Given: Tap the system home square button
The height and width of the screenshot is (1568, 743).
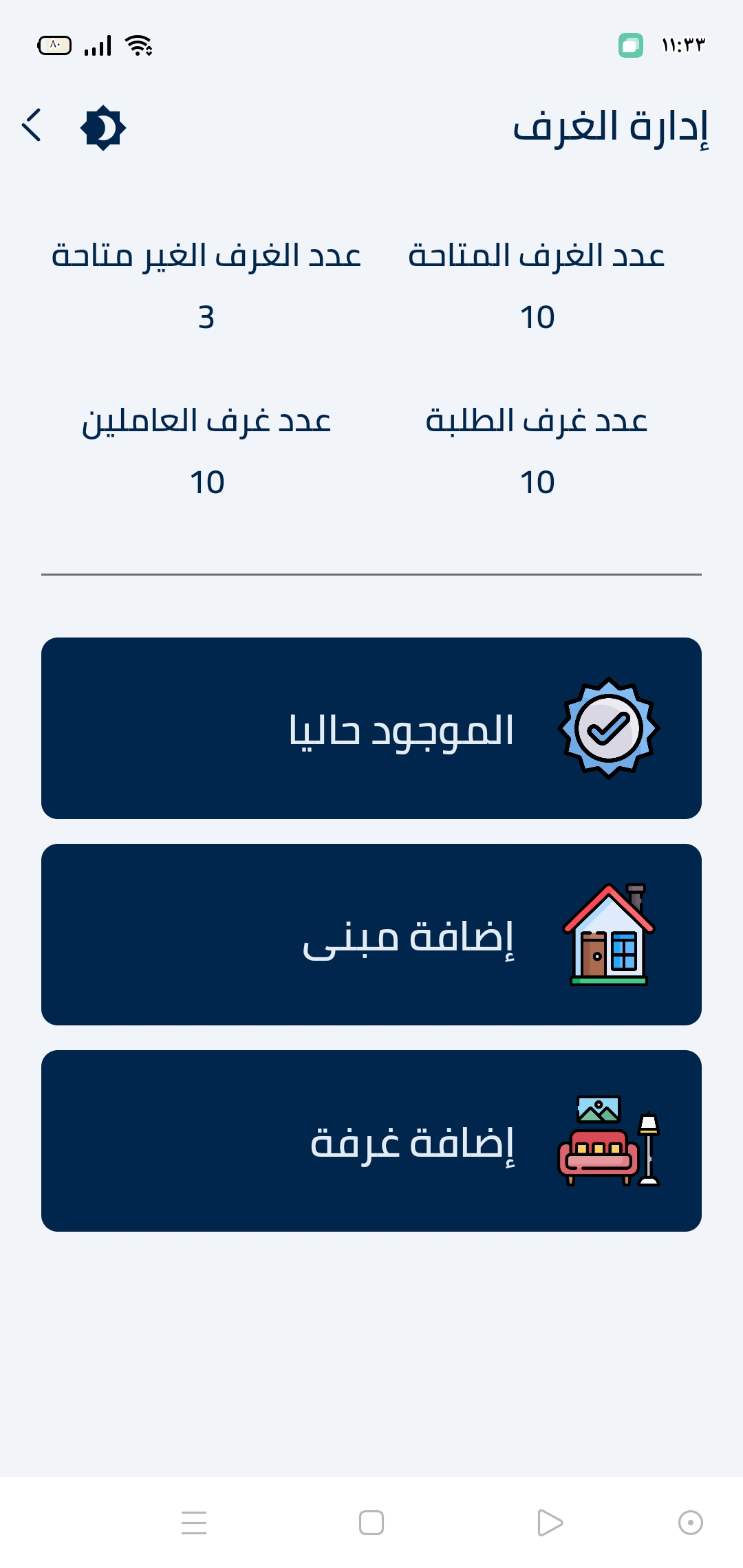Looking at the screenshot, I should click(371, 1523).
